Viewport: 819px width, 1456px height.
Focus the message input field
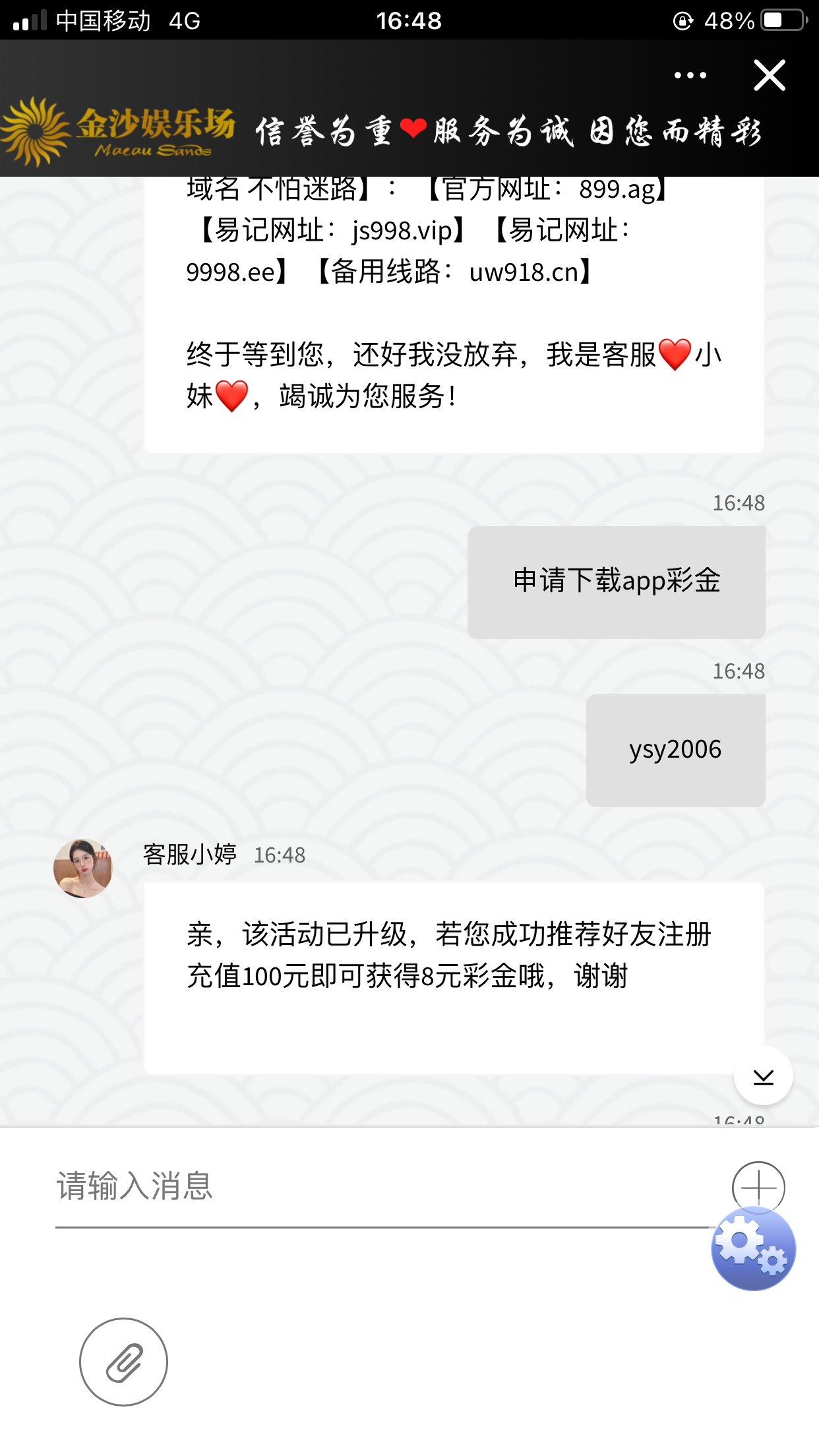click(382, 1187)
